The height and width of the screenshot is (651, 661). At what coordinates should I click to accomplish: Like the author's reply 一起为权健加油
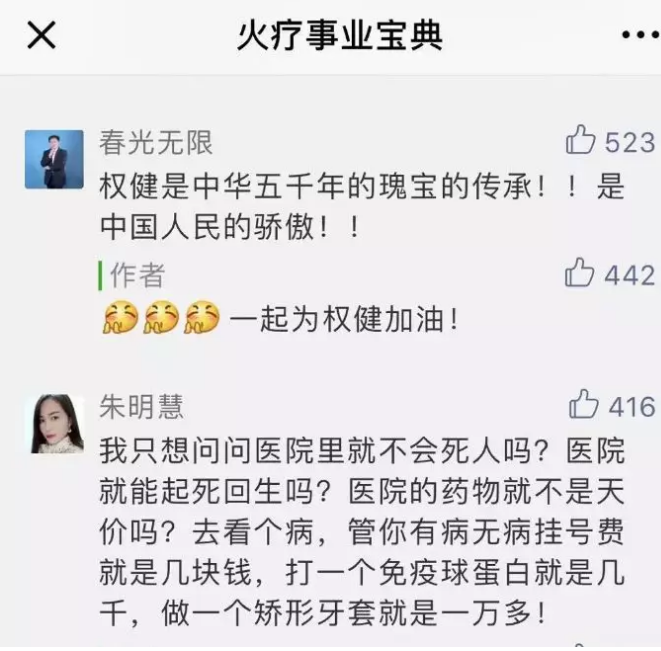(581, 273)
